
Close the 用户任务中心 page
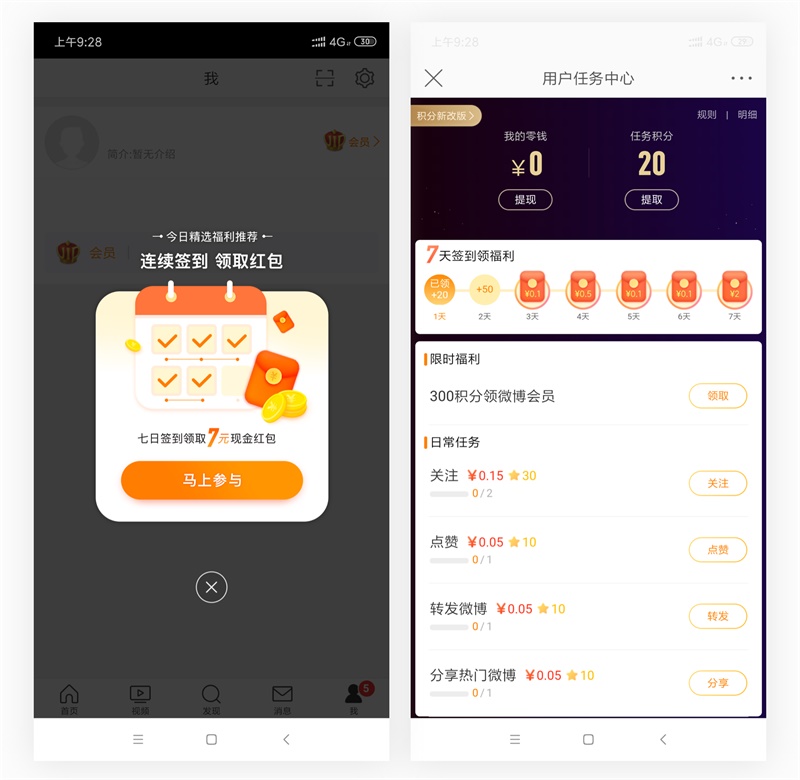tap(433, 78)
